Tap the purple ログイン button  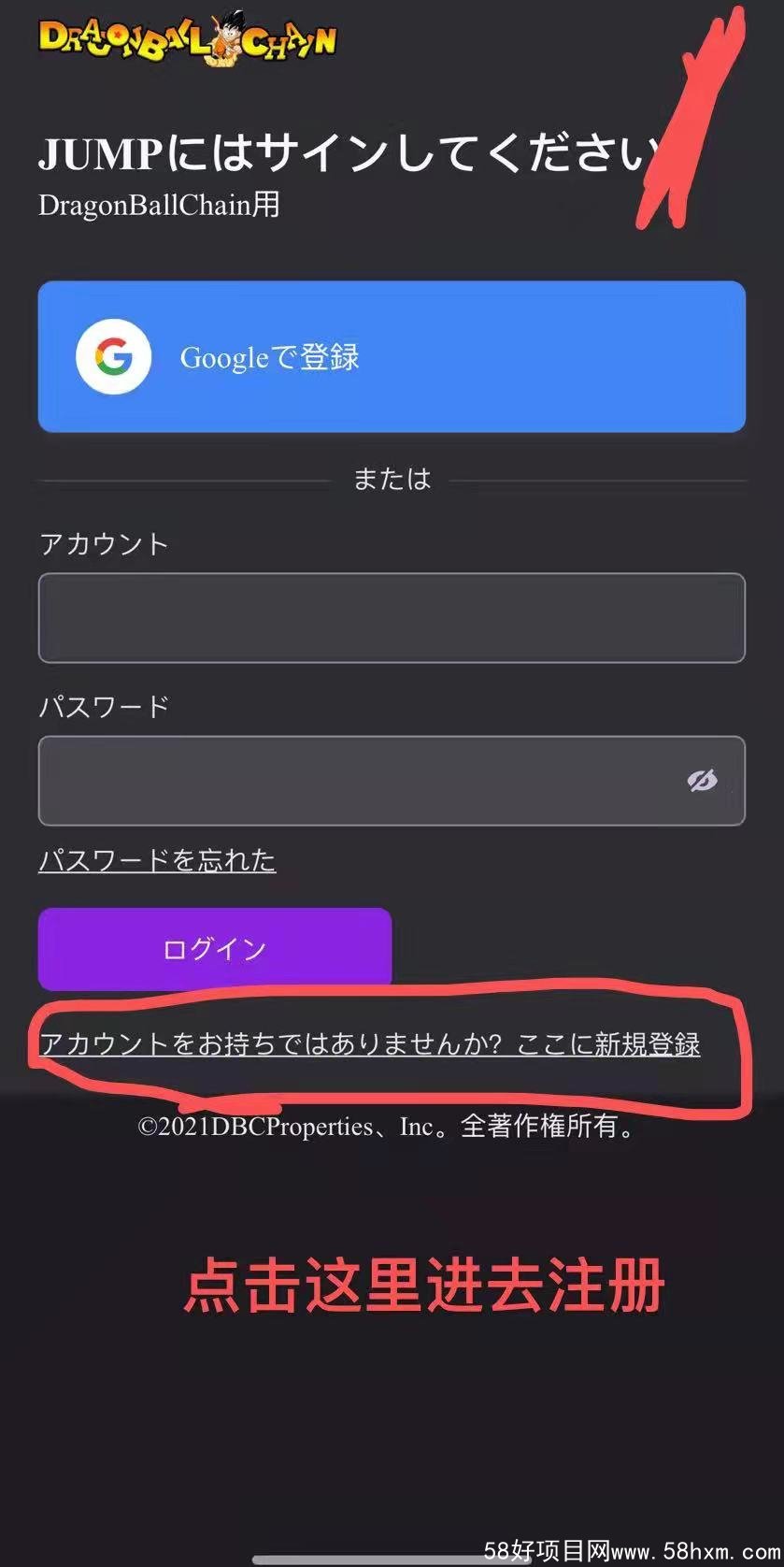click(x=215, y=949)
